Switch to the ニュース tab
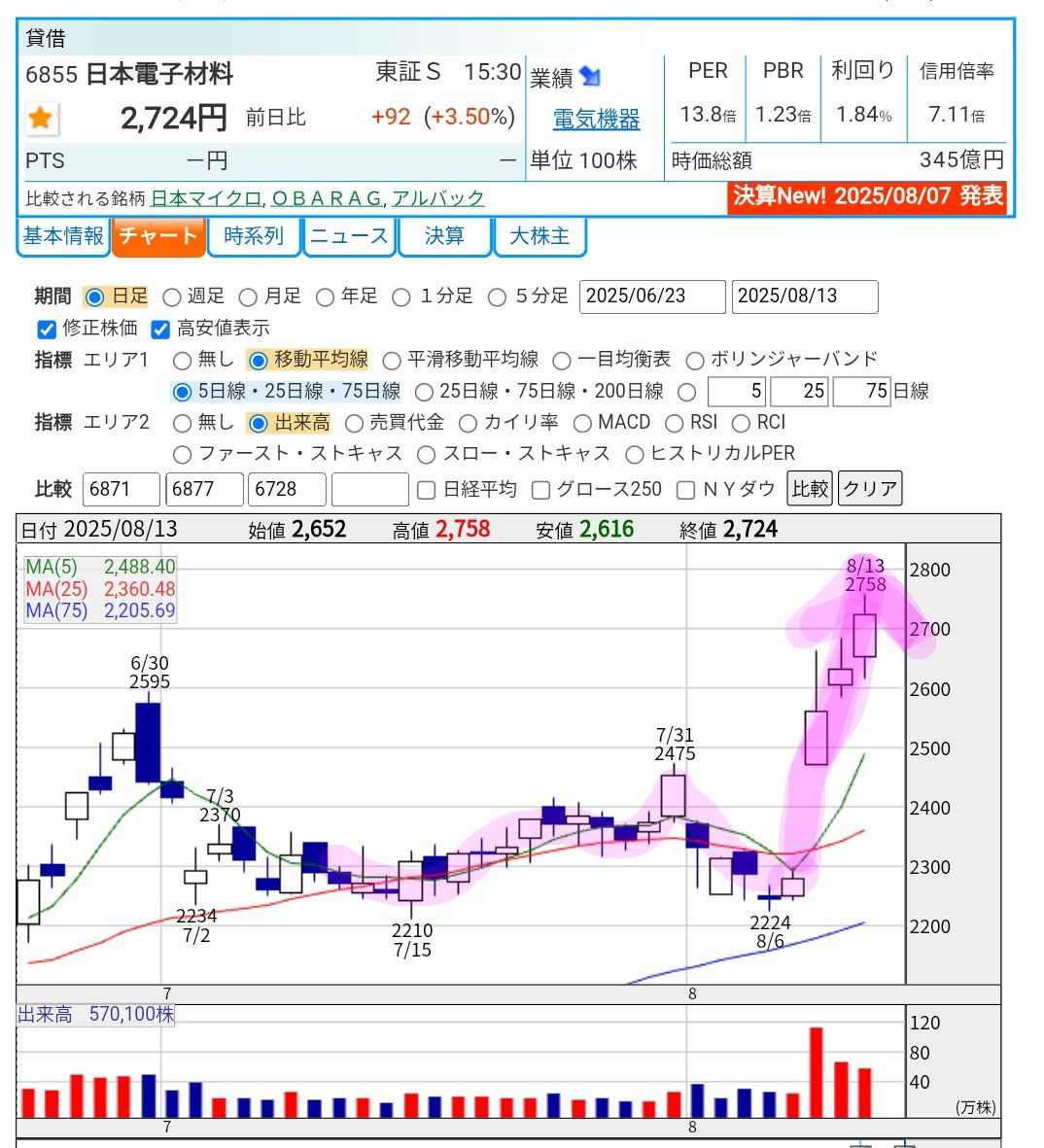The image size is (1044, 1148). [349, 236]
